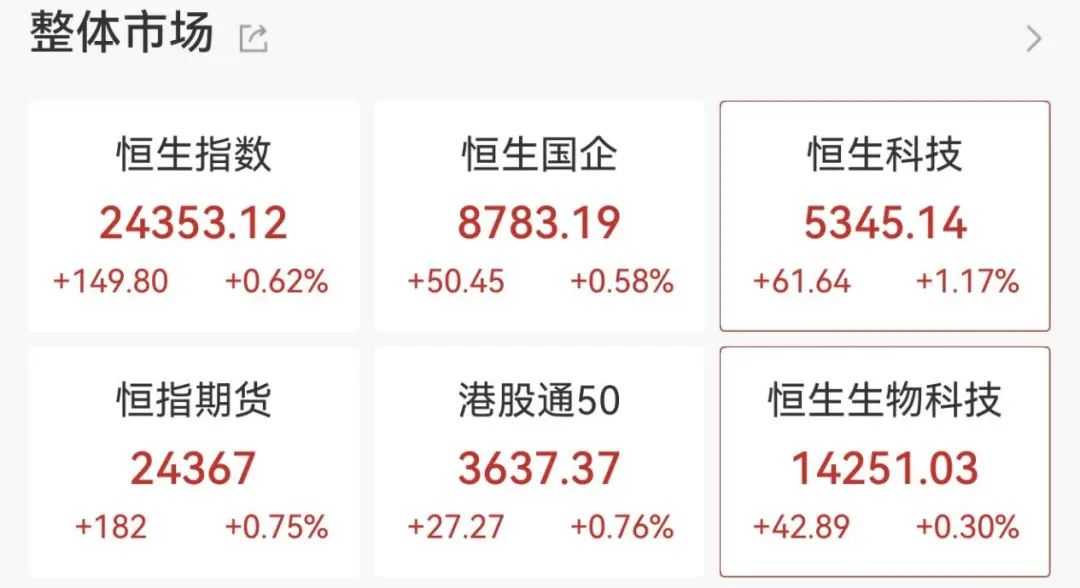The width and height of the screenshot is (1080, 588).
Task: View the 港股通50 index card
Action: pos(539,462)
